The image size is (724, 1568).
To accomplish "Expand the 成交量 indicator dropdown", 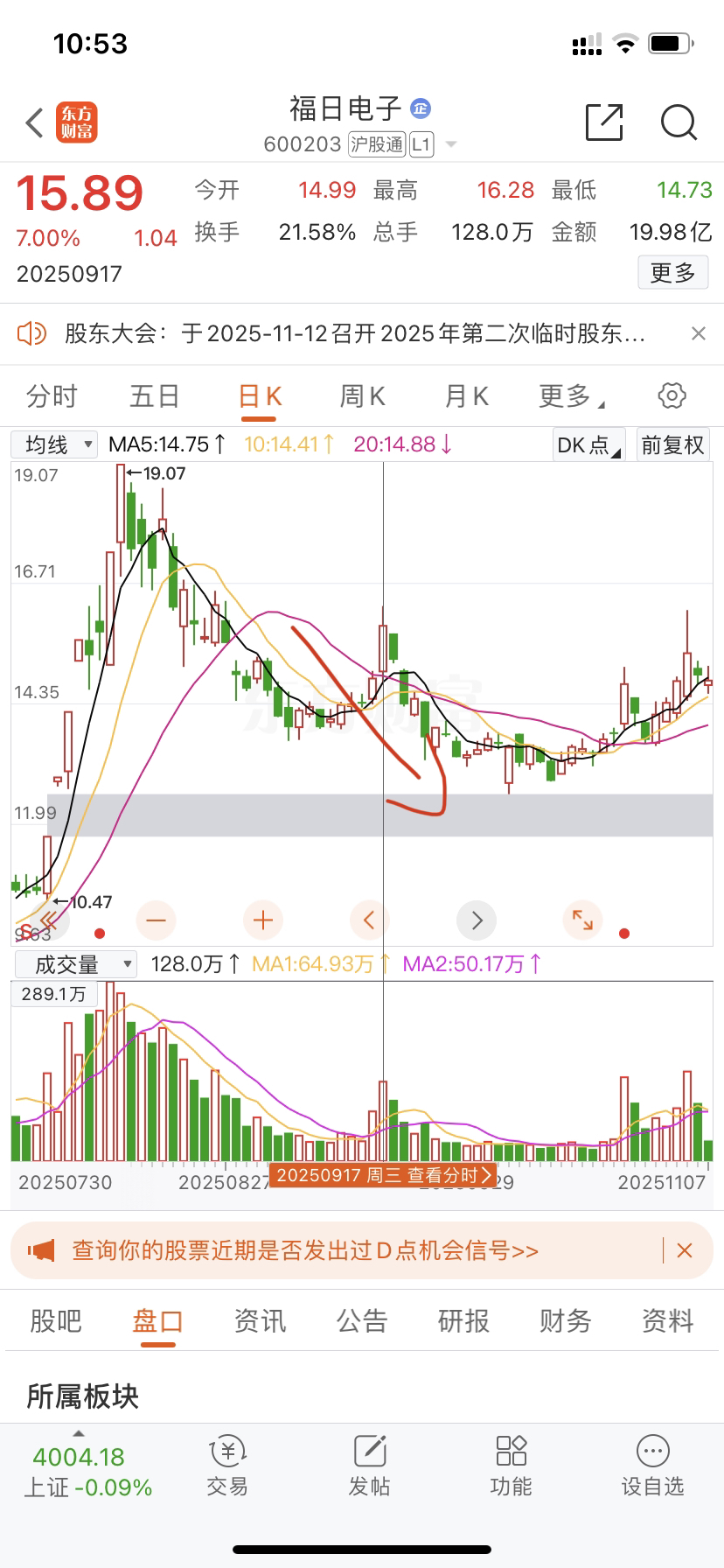I will click(x=76, y=964).
